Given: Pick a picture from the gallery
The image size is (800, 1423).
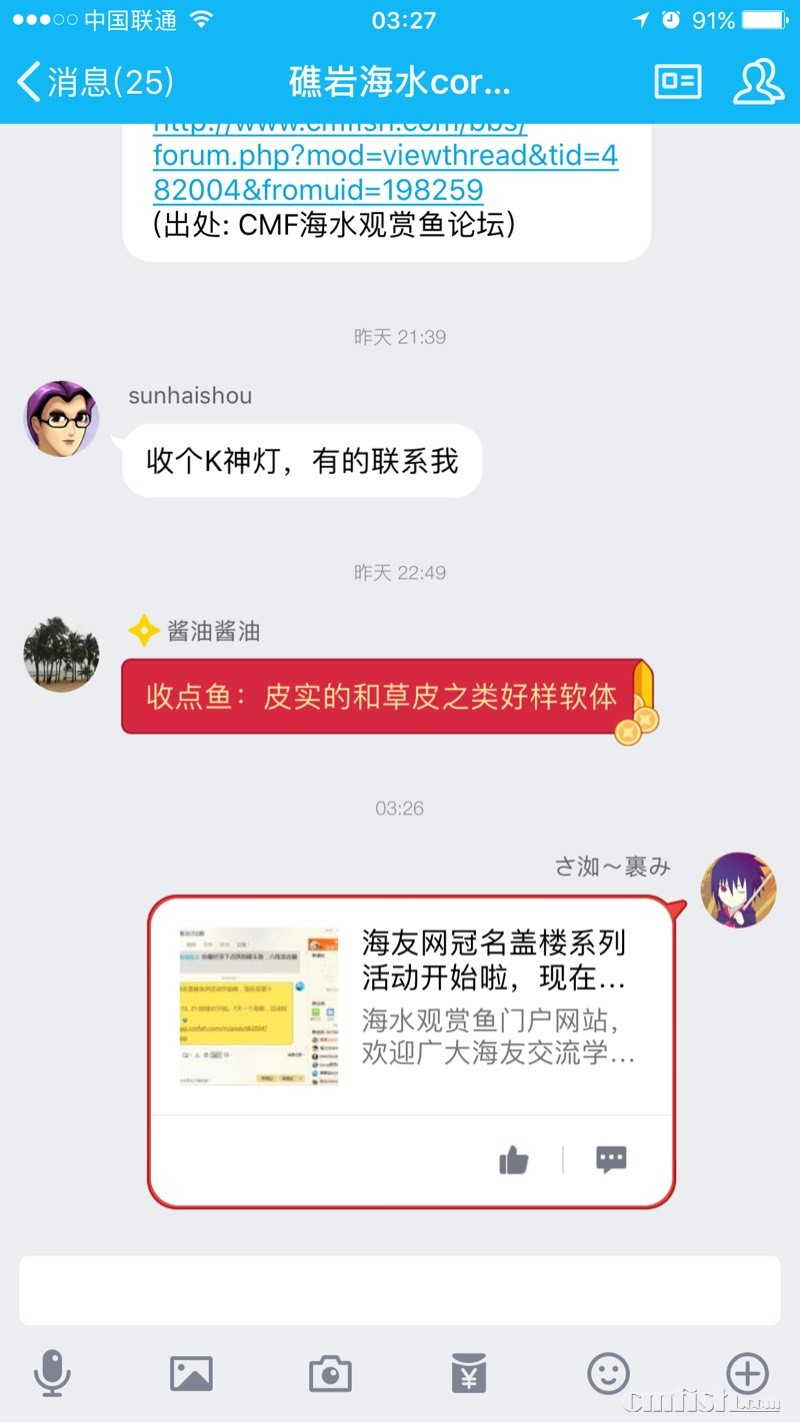Looking at the screenshot, I should tap(191, 1373).
